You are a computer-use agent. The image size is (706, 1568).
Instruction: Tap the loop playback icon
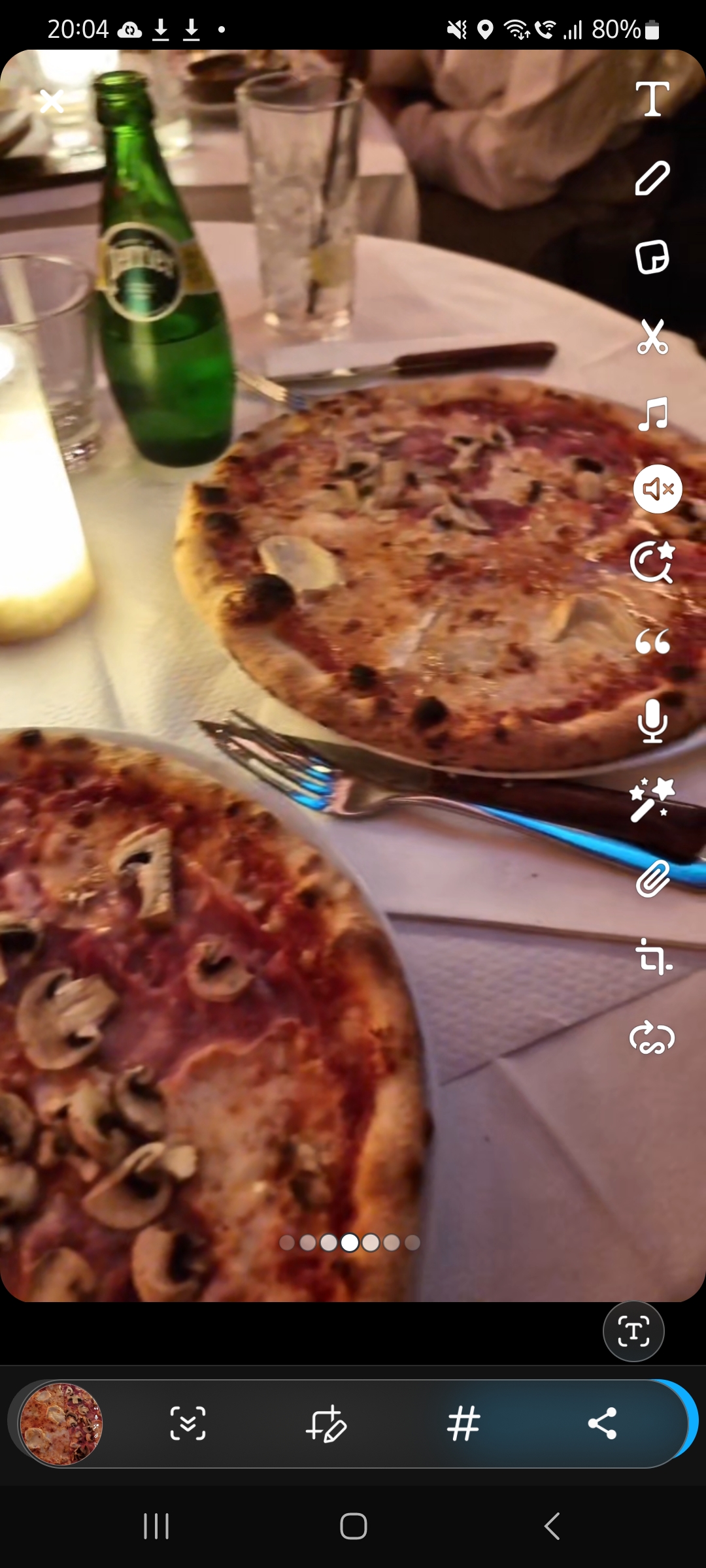[652, 1037]
